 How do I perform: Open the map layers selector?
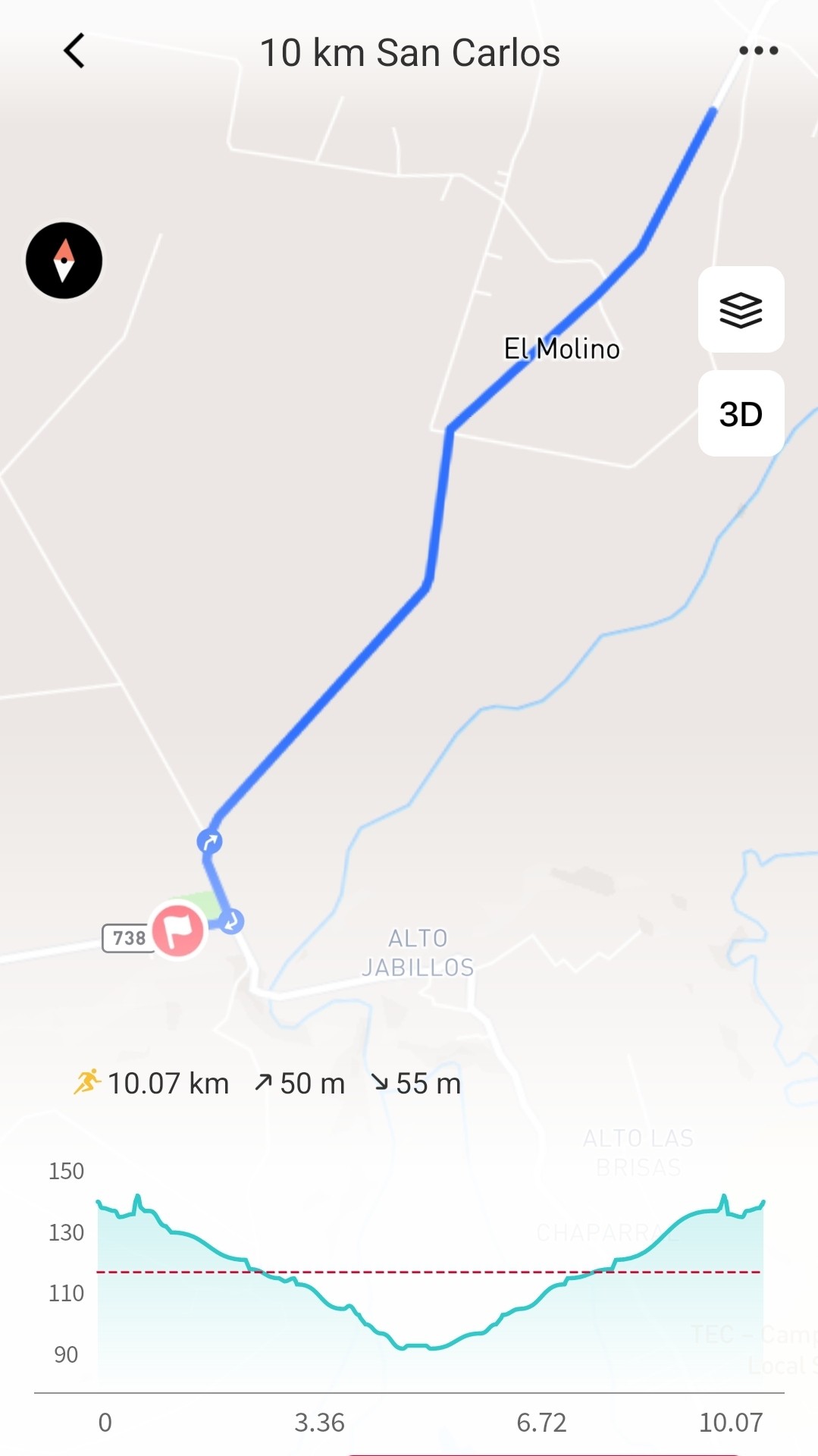[741, 309]
